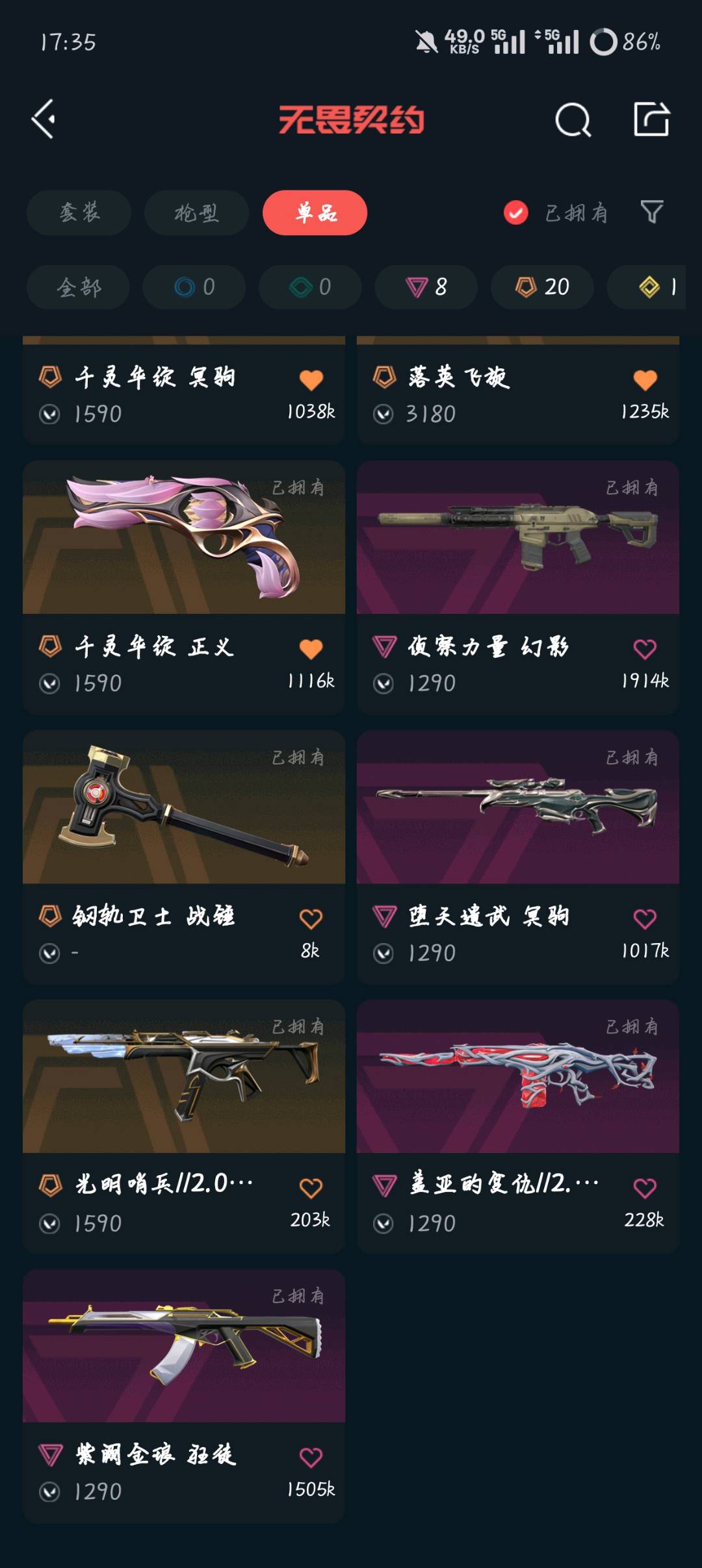Open the 侦察力量 幻影 skin card
Viewport: 702px width, 1568px height.
click(x=518, y=588)
